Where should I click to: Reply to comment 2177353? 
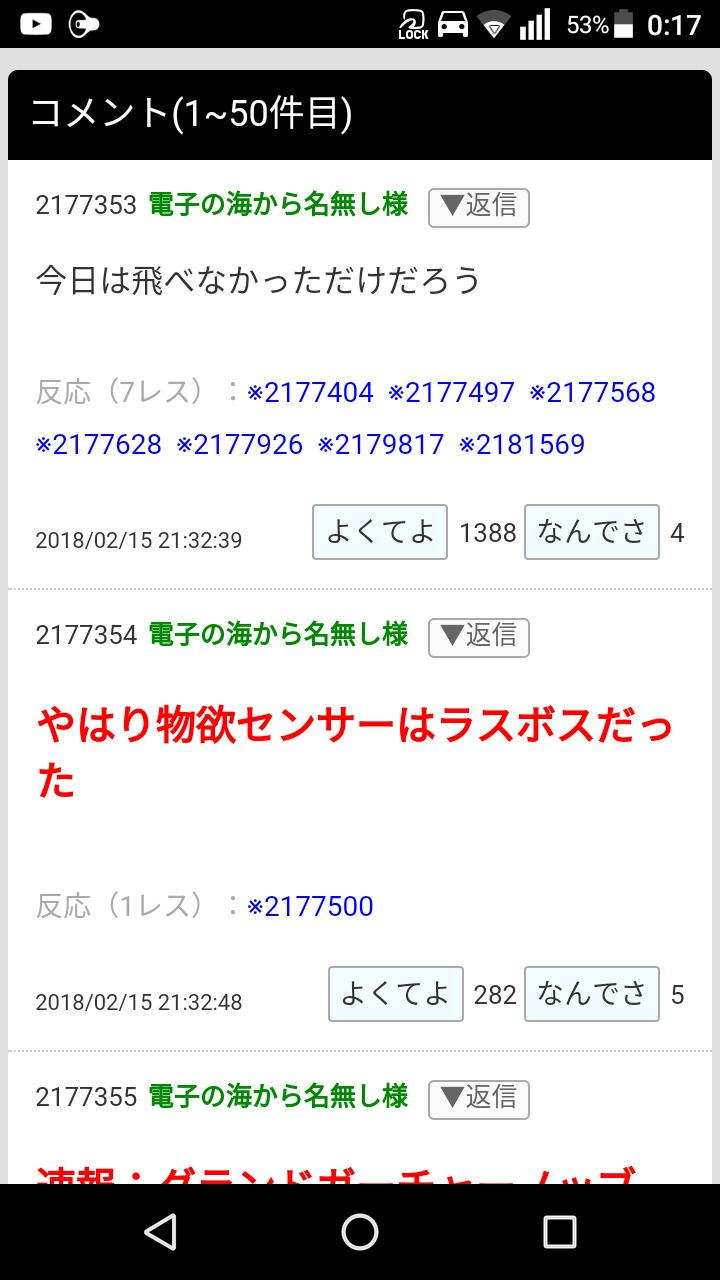point(478,207)
